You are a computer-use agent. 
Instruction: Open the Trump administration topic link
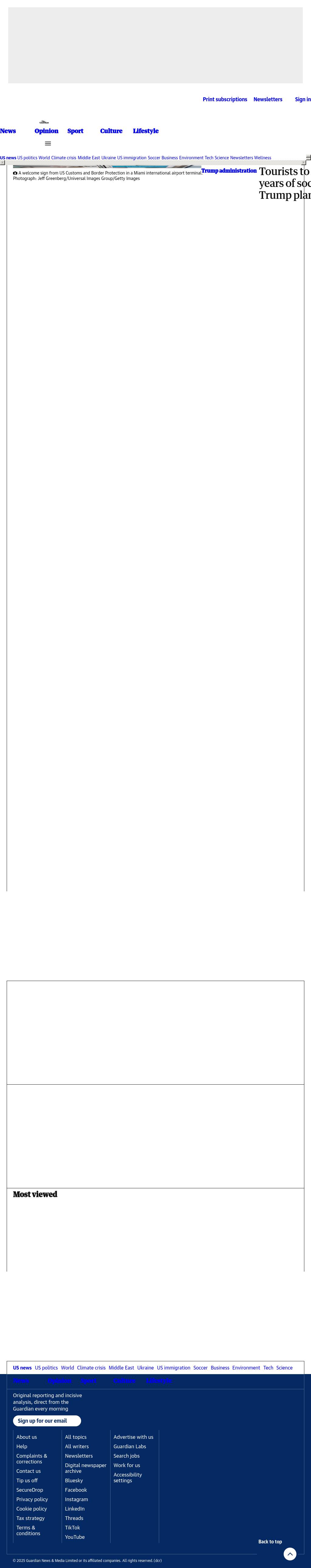229,171
